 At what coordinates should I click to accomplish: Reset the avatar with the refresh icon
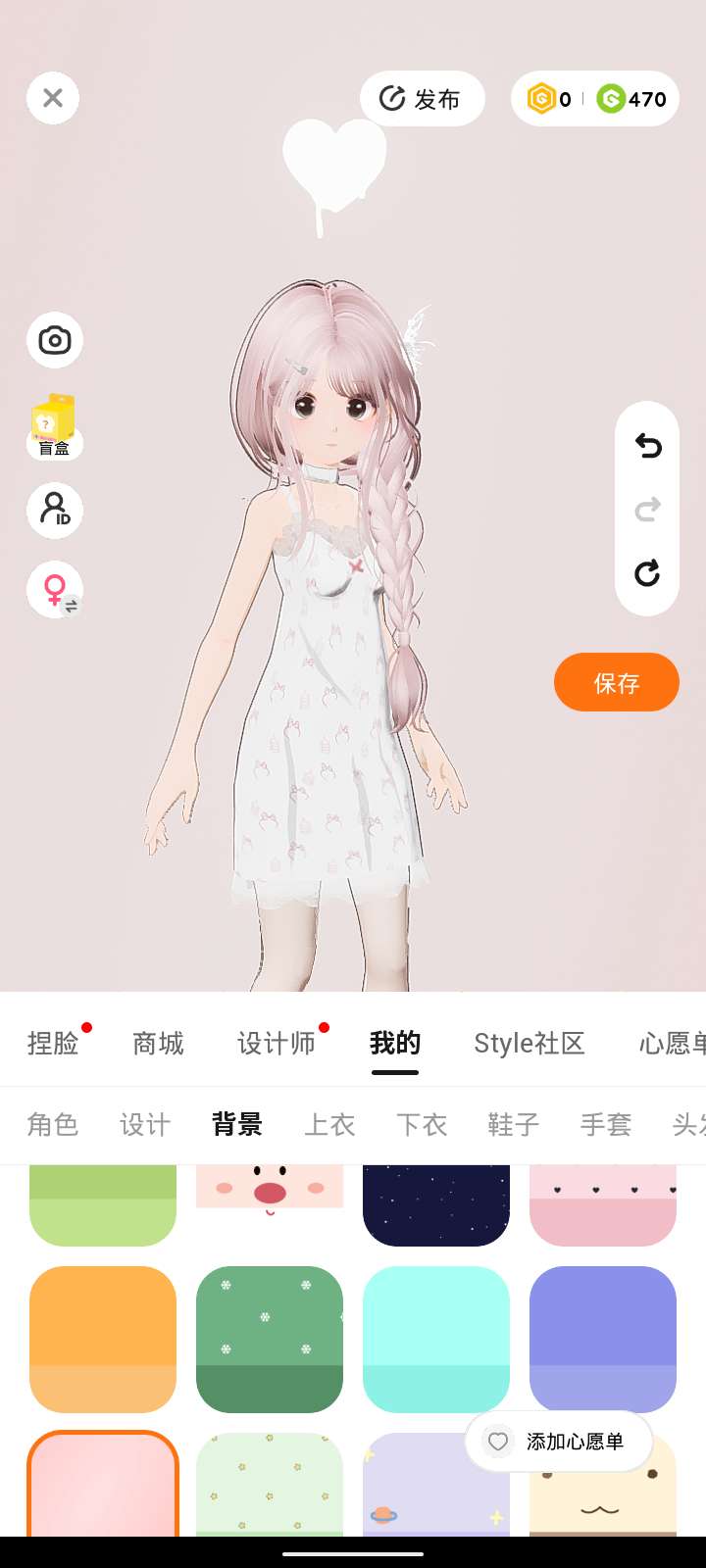(x=647, y=573)
